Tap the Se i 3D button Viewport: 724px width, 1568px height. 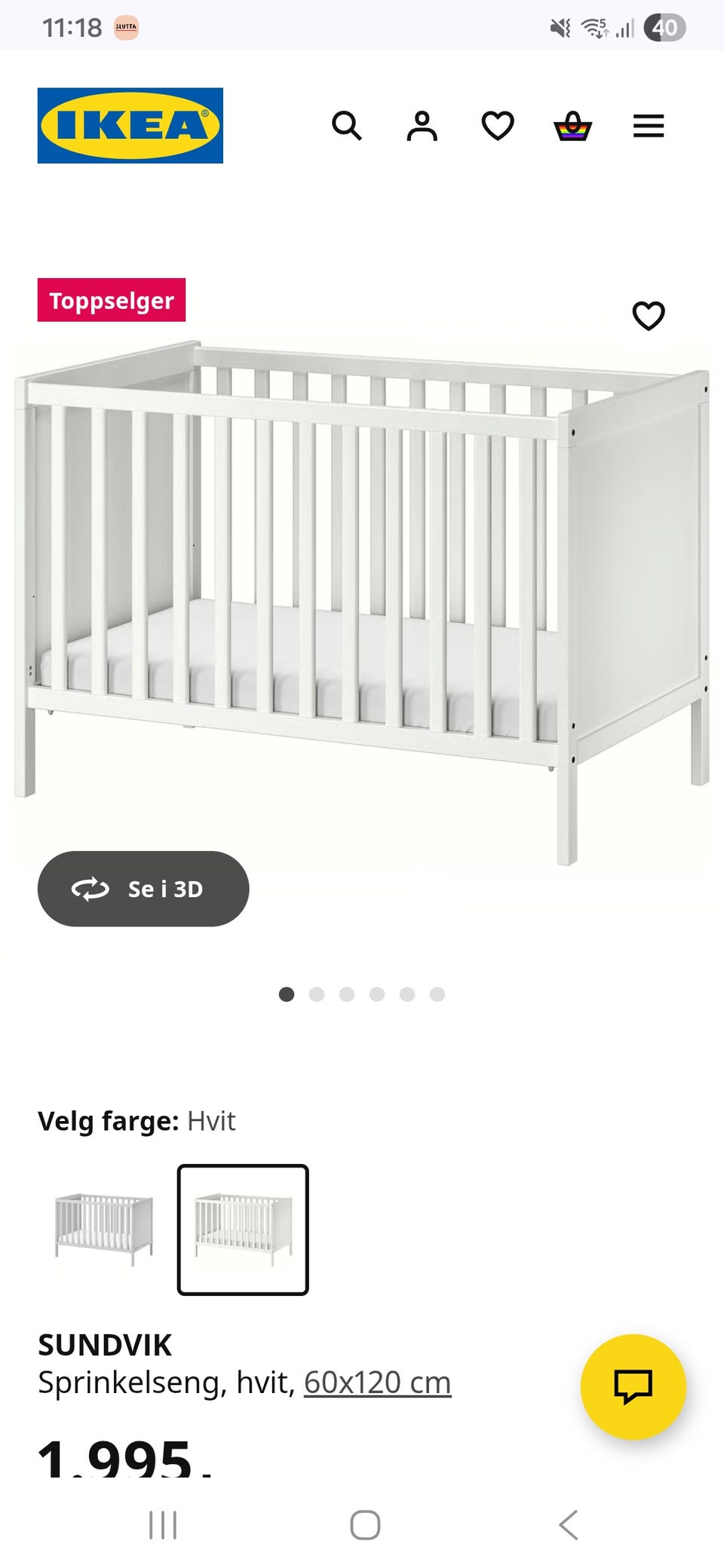point(143,889)
